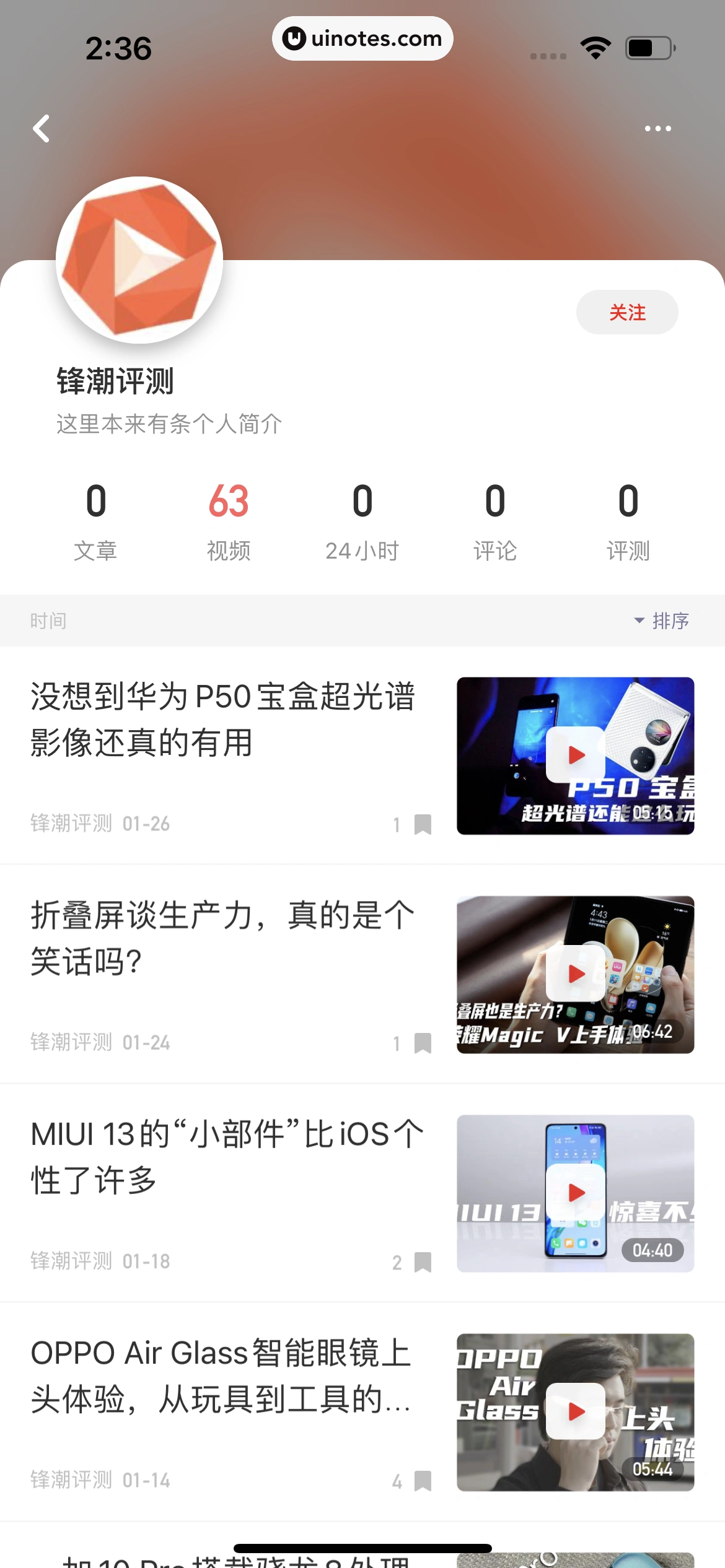This screenshot has height=1568, width=725.
Task: Open the more options menu (three dots)
Action: (x=658, y=128)
